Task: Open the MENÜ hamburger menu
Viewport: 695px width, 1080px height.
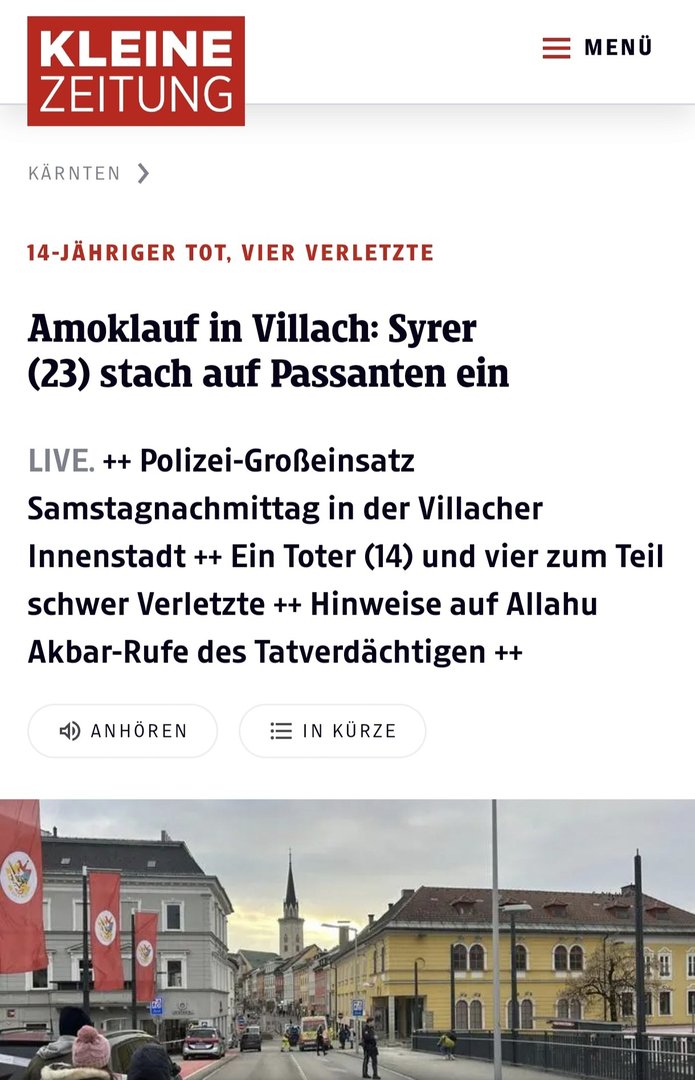Action: tap(598, 48)
